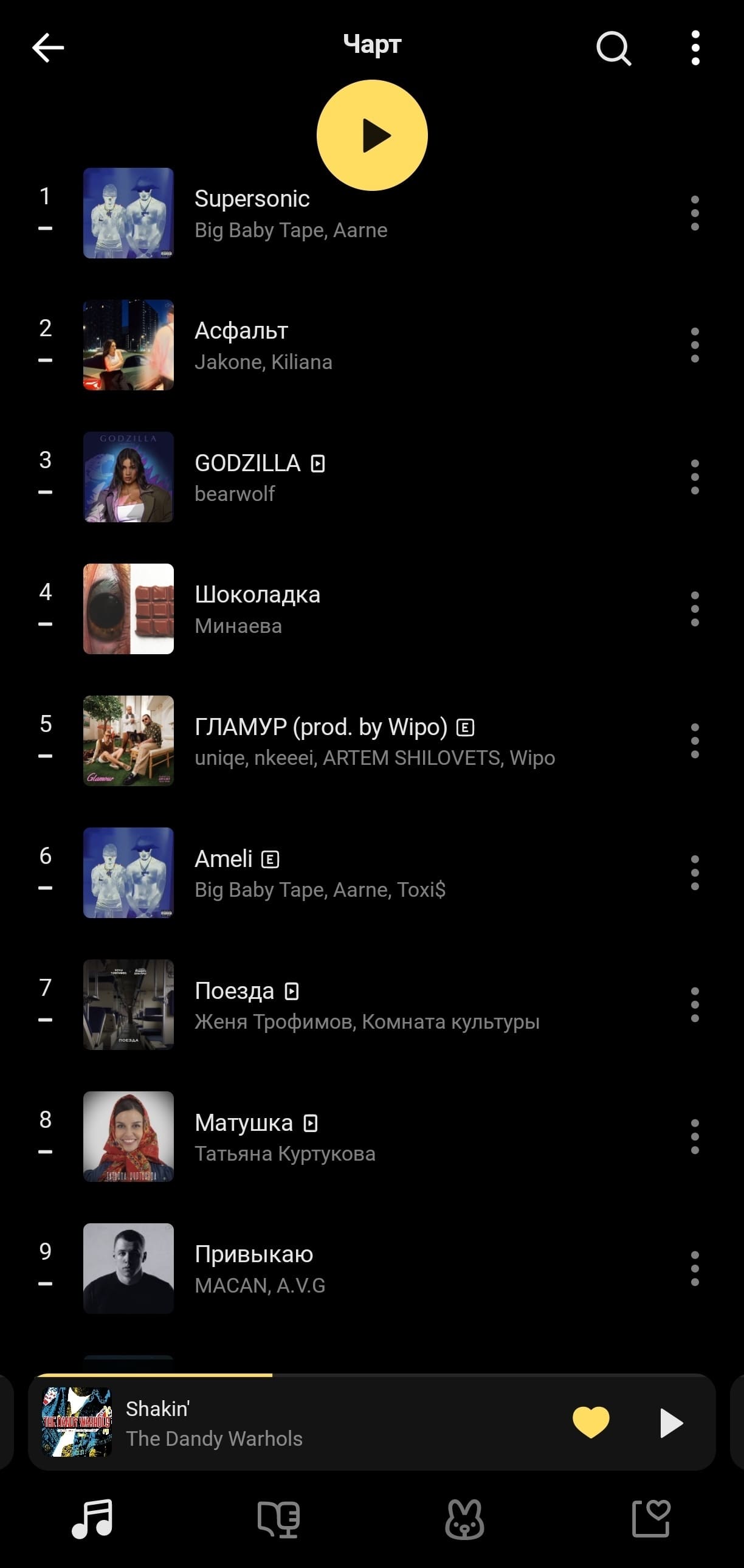Open options for Асфальт
The image size is (744, 1568).
(x=695, y=345)
